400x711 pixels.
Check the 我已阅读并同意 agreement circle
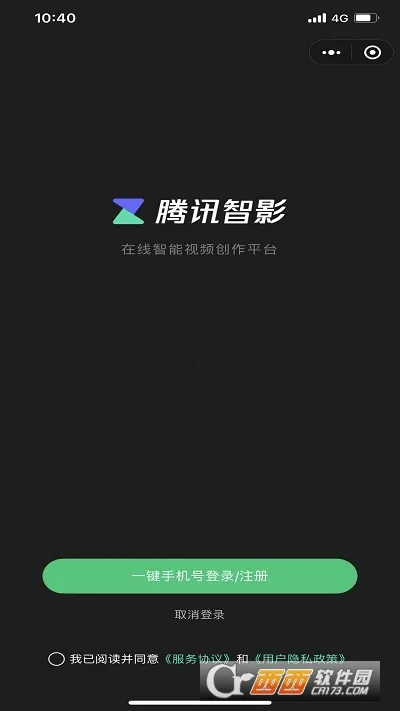pos(56,659)
